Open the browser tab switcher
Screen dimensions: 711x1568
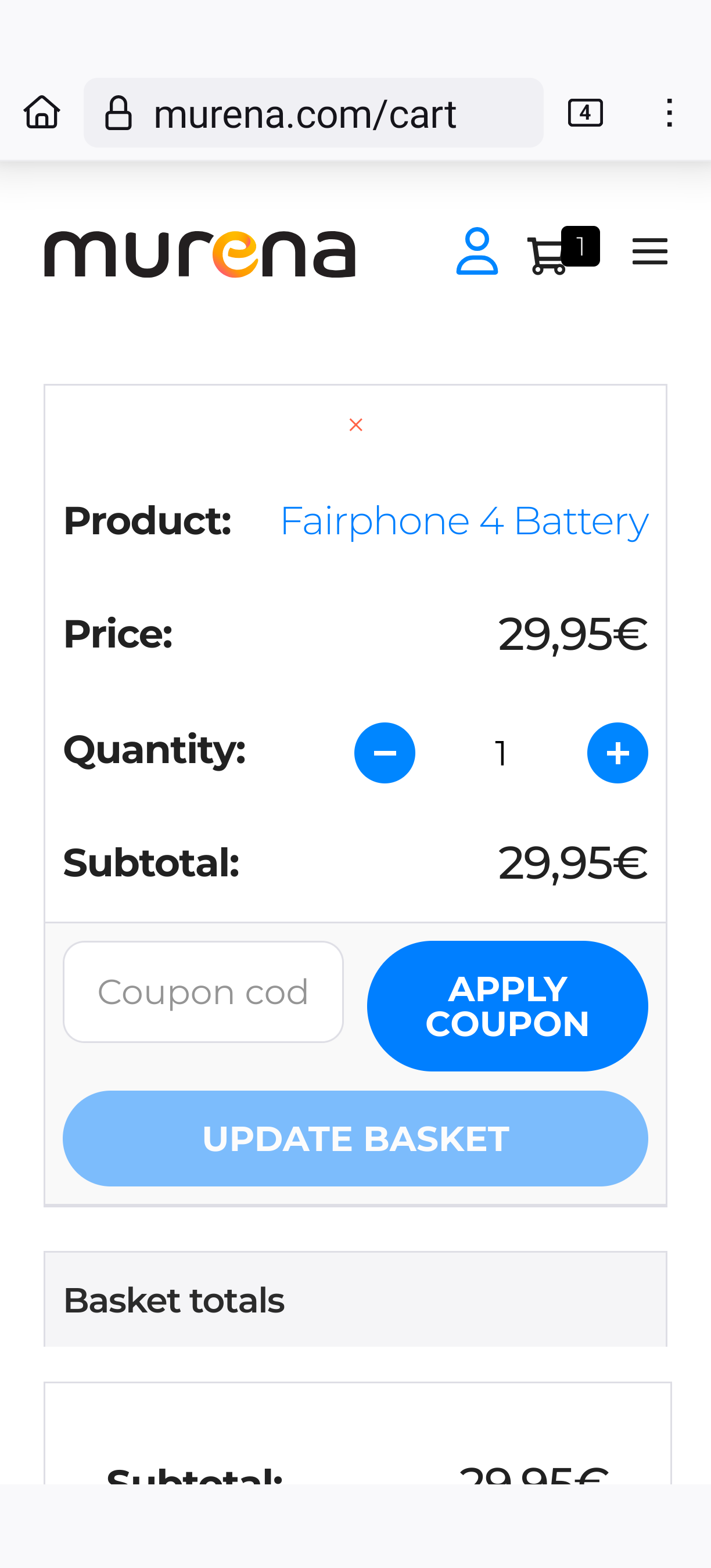585,113
